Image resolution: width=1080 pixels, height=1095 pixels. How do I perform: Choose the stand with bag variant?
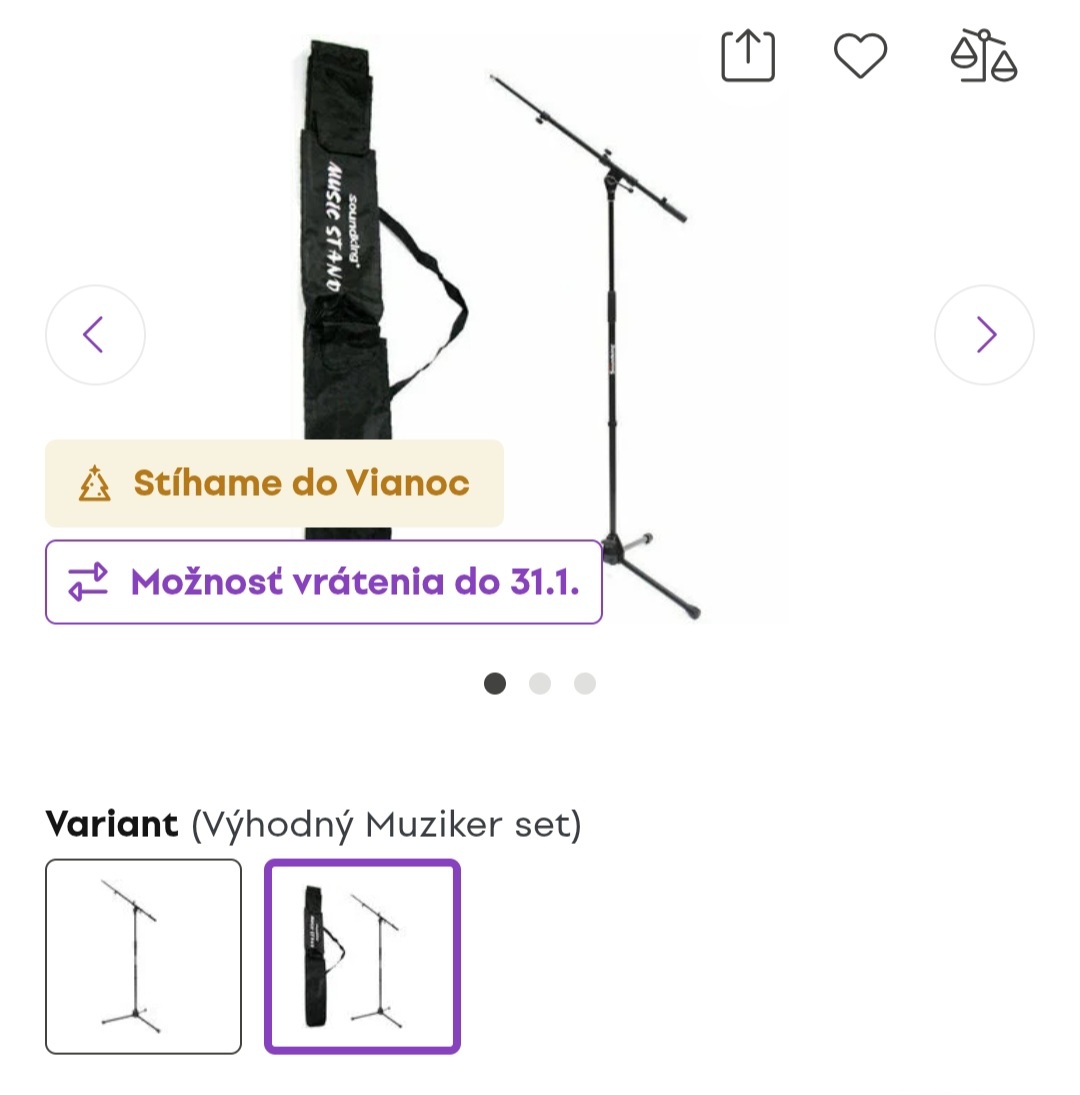362,956
